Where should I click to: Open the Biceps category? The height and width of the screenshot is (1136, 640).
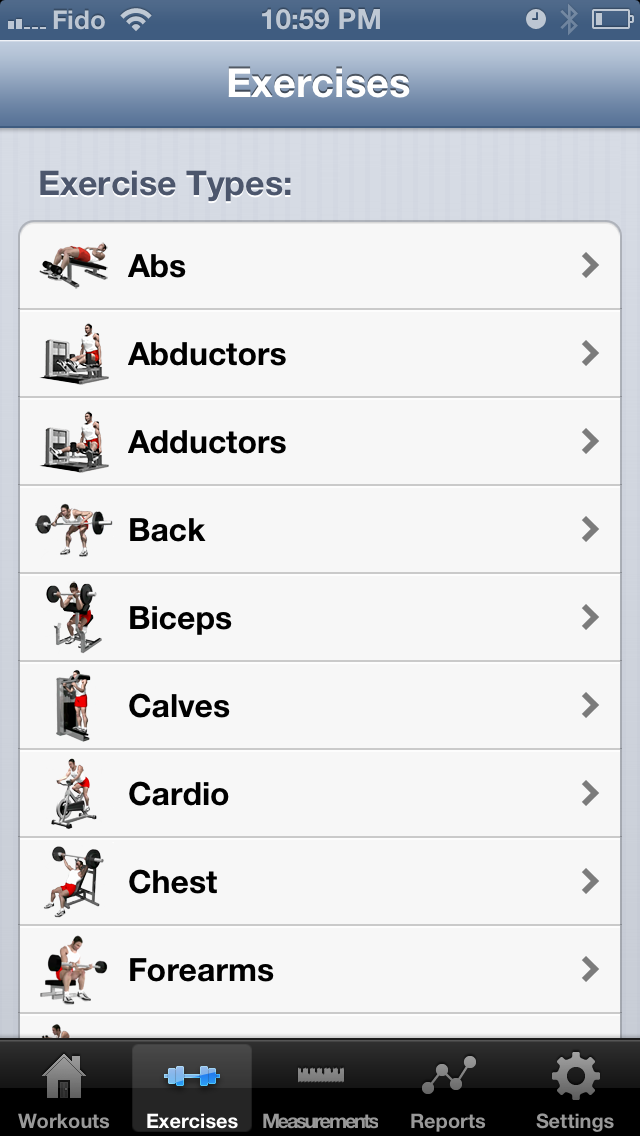pos(320,617)
